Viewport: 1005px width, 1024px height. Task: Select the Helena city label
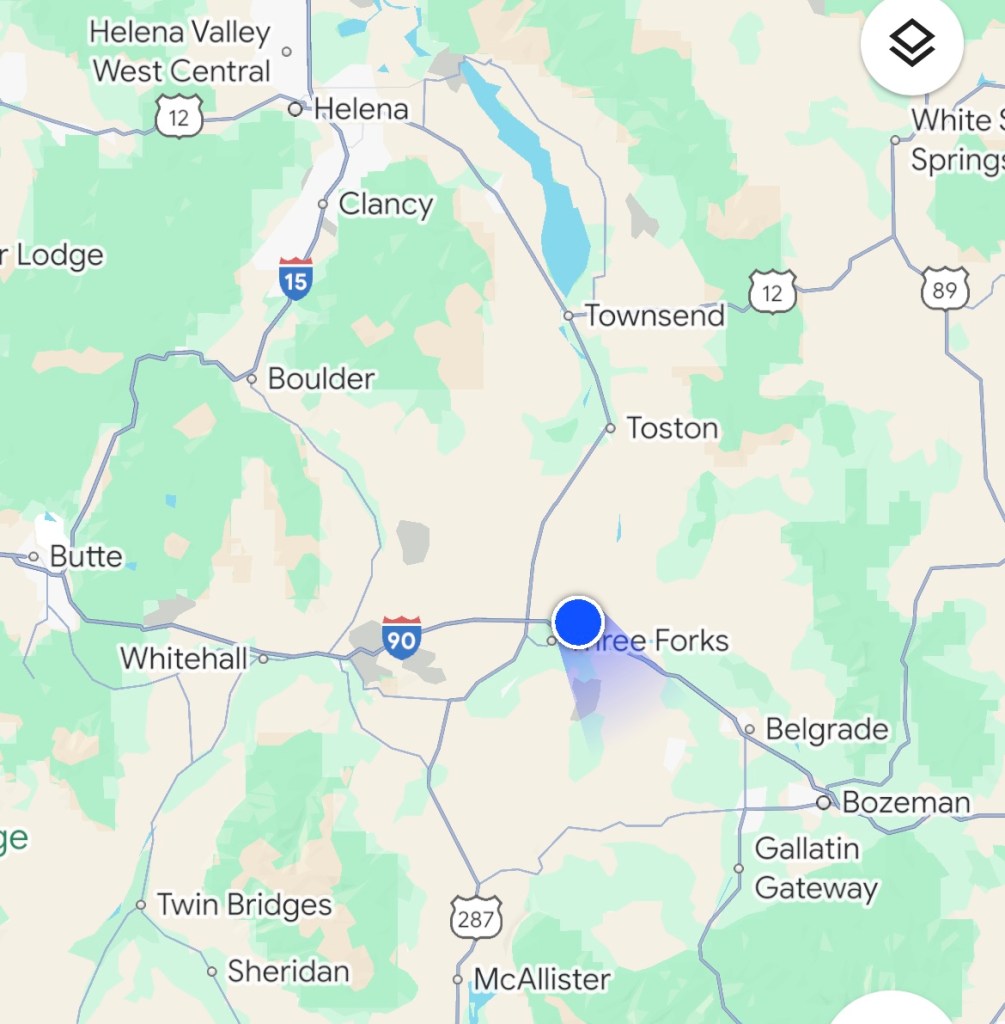(360, 109)
